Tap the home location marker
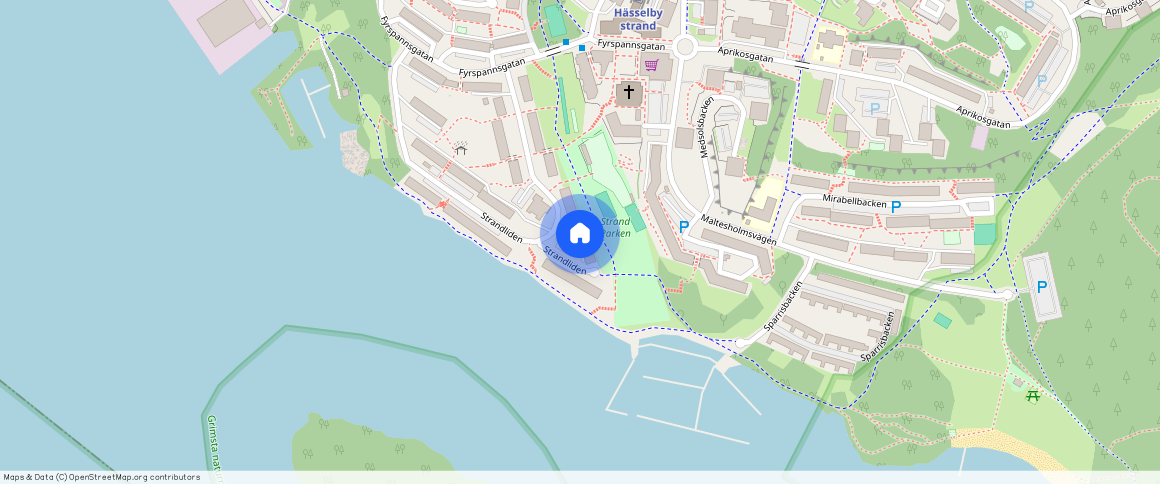The height and width of the screenshot is (484, 1160). [579, 234]
